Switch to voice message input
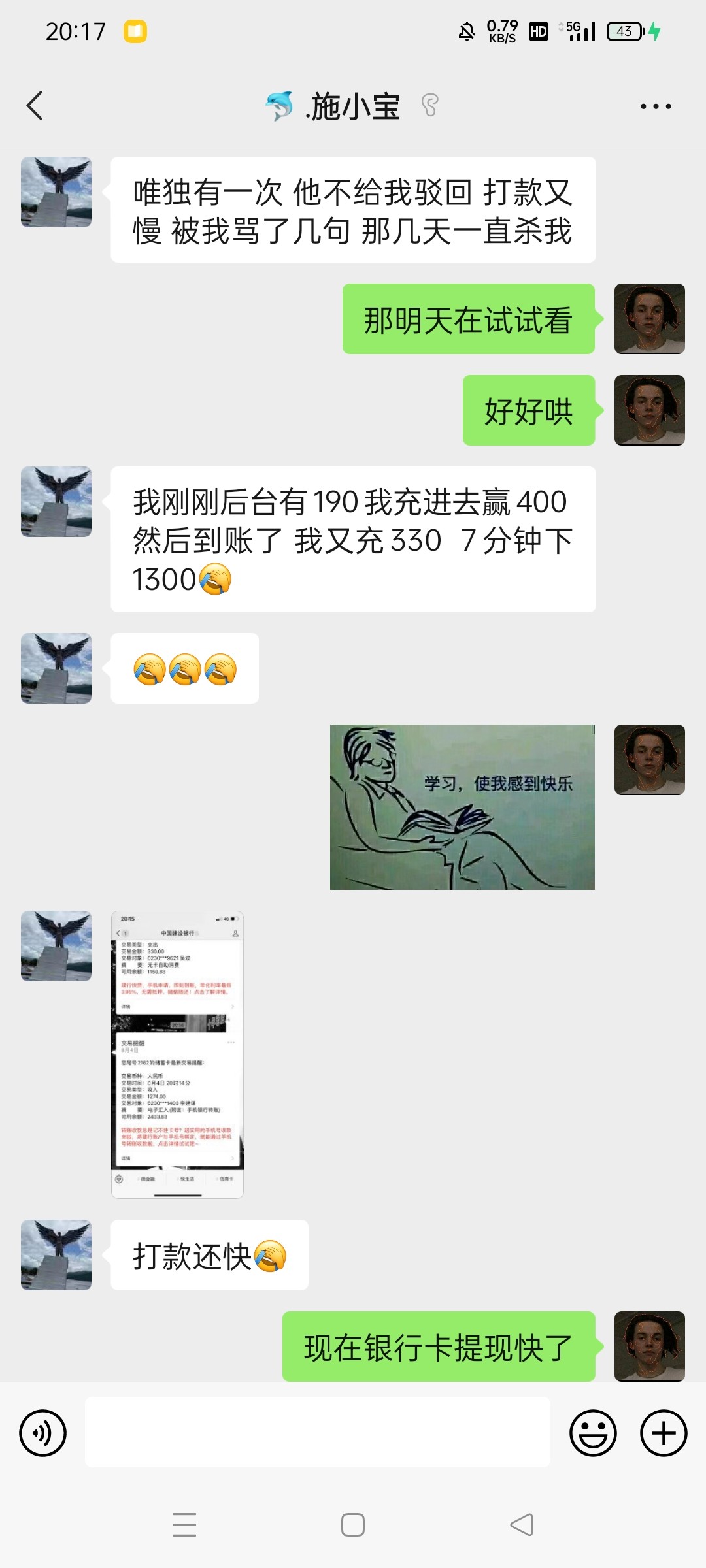 pos(43,1433)
